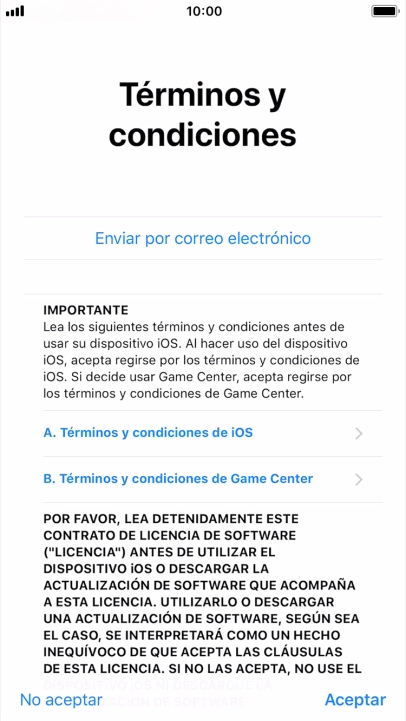The height and width of the screenshot is (721, 406).
Task: Open Términos y condiciones de iOS
Action: pos(203,433)
